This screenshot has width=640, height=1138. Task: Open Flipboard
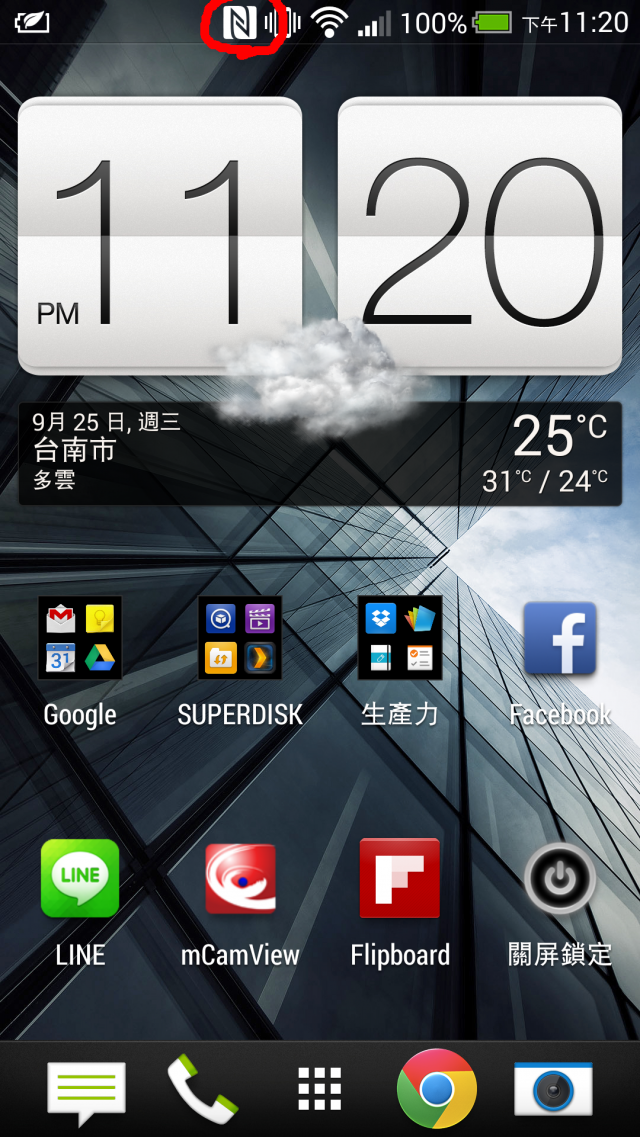[400, 879]
